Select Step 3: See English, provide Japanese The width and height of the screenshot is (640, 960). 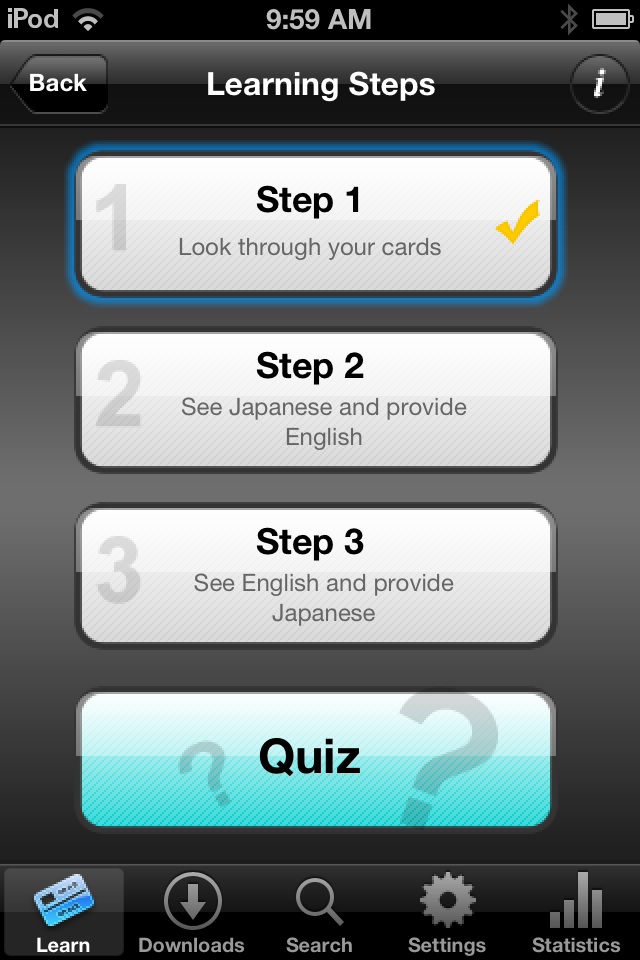tap(314, 576)
